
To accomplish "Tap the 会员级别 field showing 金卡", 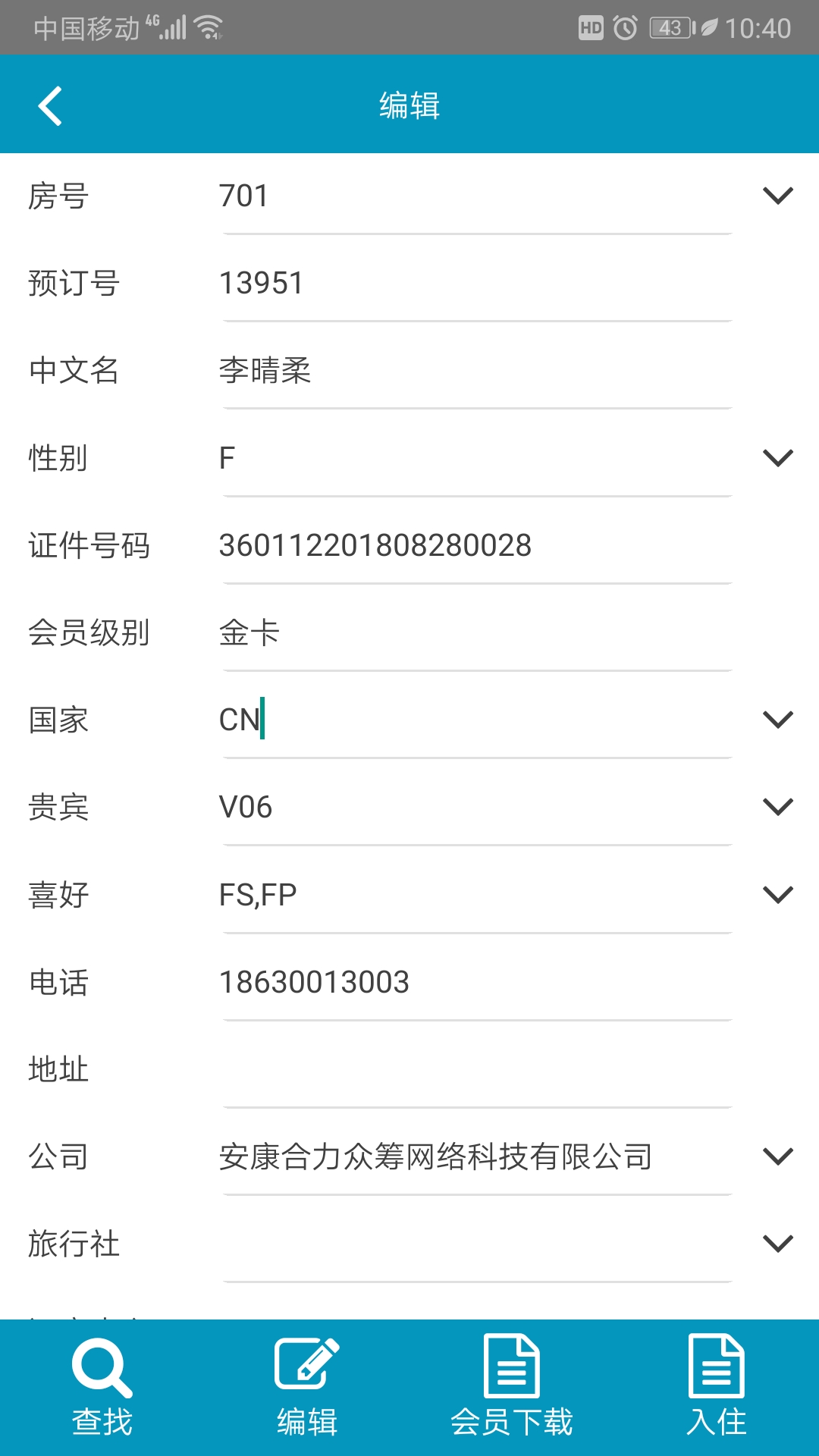I will [476, 632].
